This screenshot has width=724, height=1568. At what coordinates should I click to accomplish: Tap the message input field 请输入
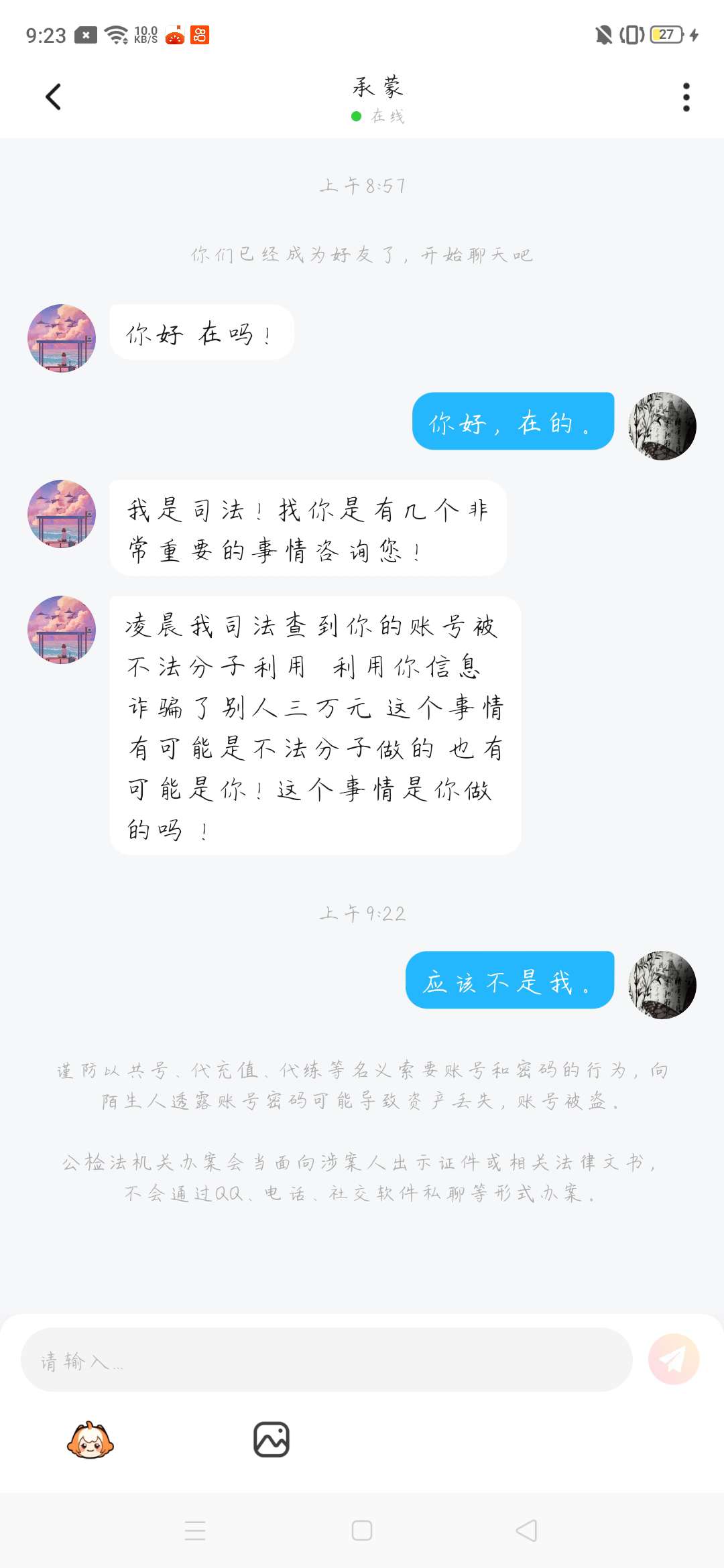pos(326,1360)
